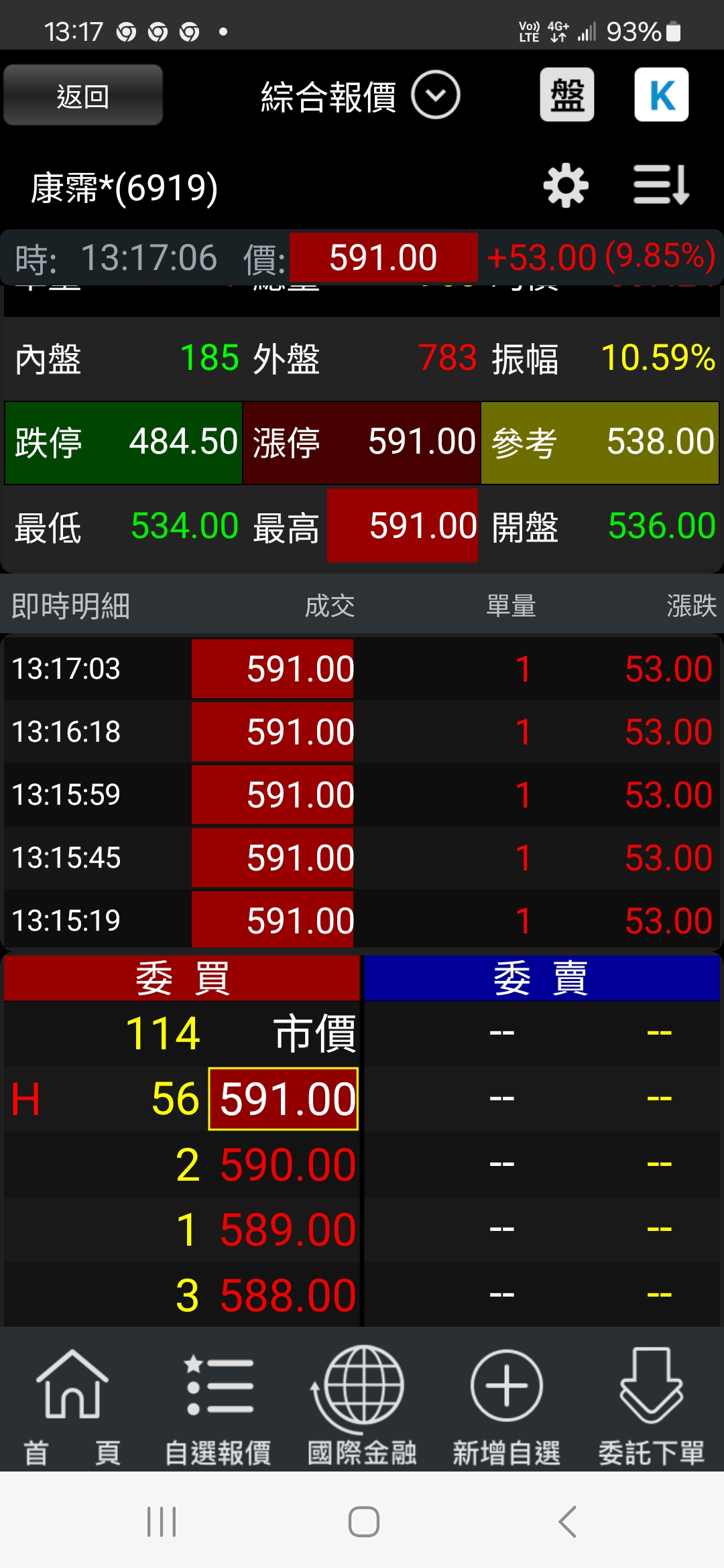Screen dimensions: 724x1568
Task: Select bid price 588.00
Action: point(288,1295)
